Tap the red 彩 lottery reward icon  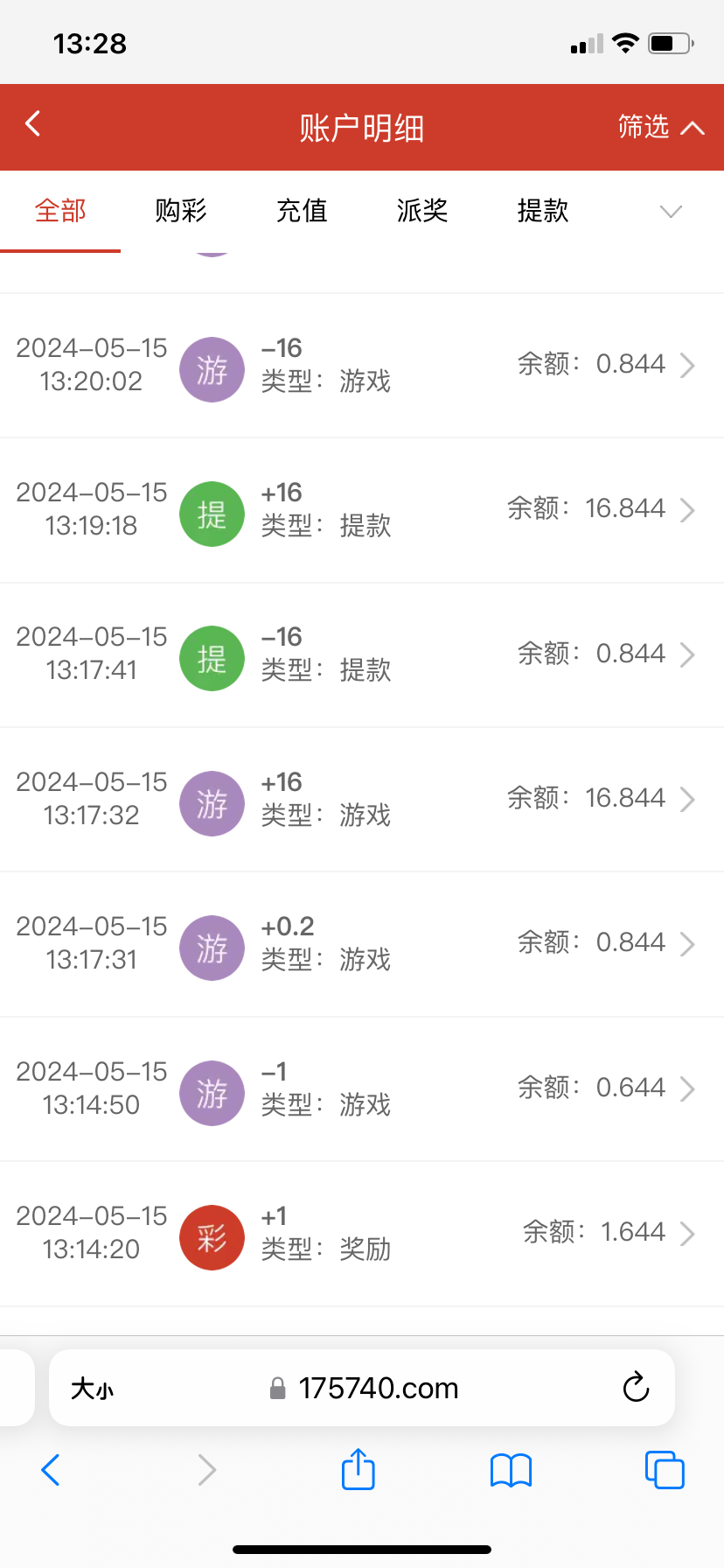tap(212, 1237)
